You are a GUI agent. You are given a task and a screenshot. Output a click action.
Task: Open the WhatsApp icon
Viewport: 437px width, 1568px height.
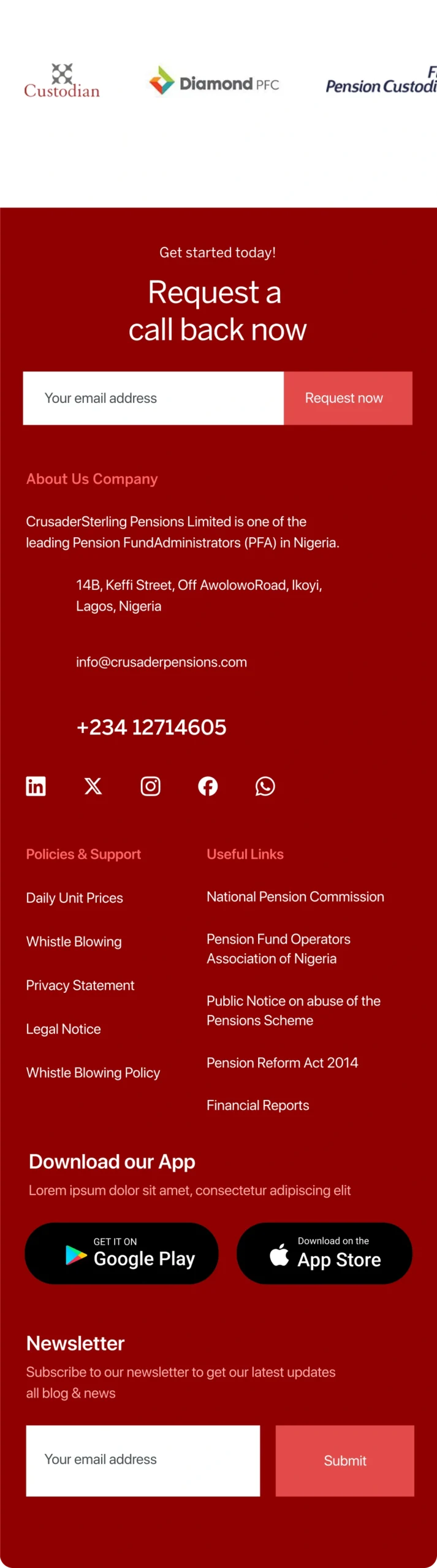click(265, 786)
